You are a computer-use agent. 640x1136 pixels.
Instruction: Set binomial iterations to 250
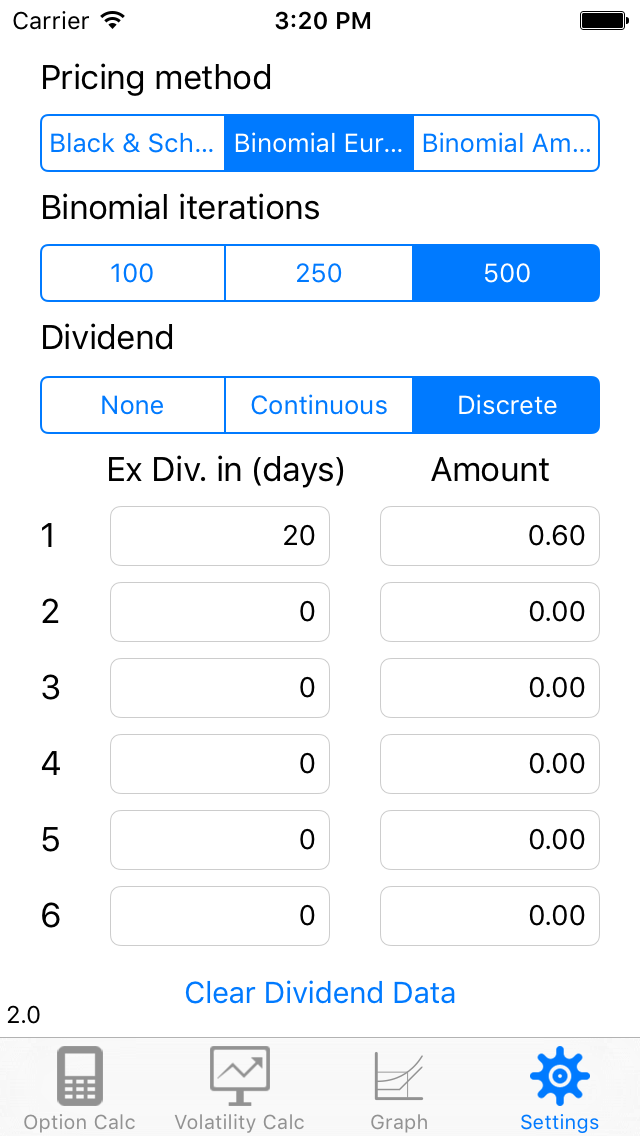pyautogui.click(x=319, y=273)
